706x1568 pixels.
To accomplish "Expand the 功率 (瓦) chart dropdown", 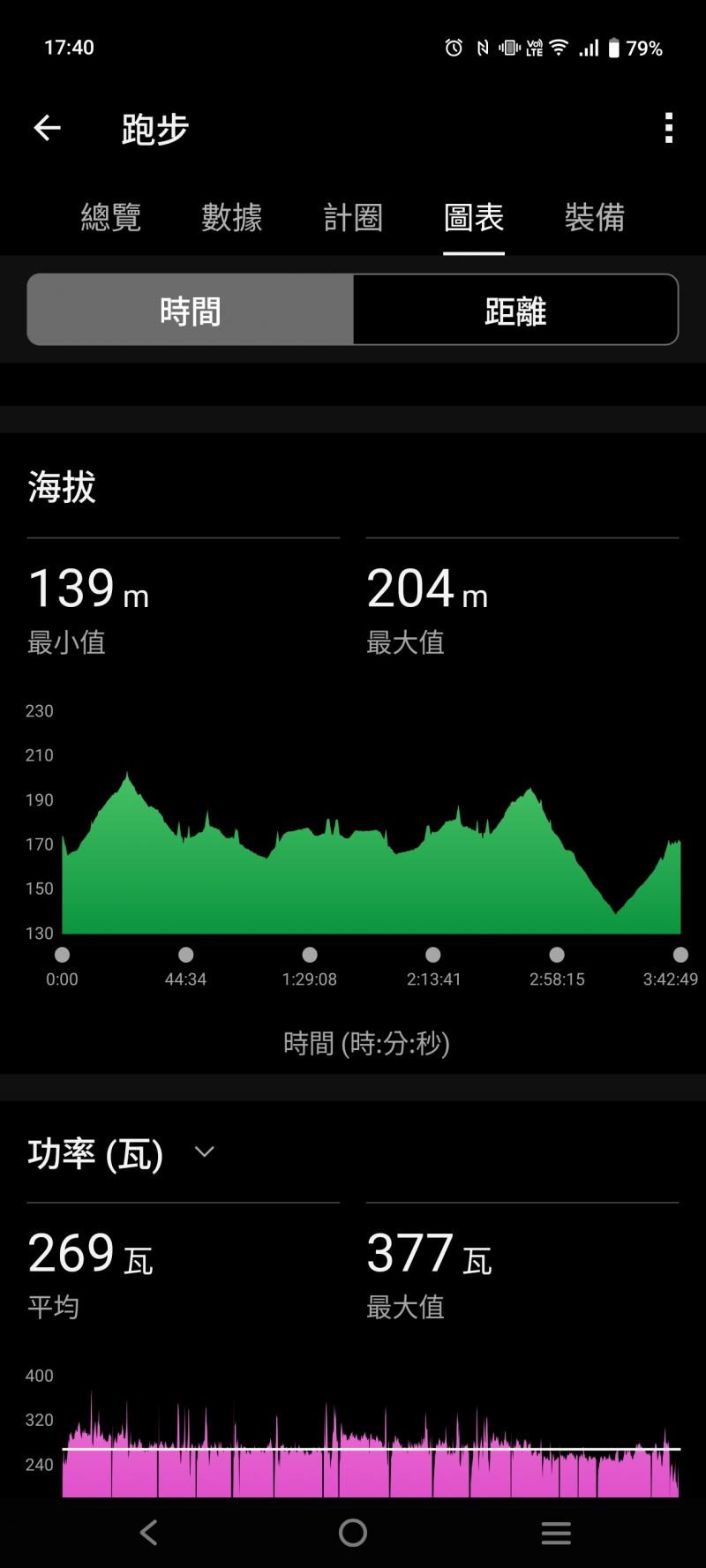I will click(204, 1152).
